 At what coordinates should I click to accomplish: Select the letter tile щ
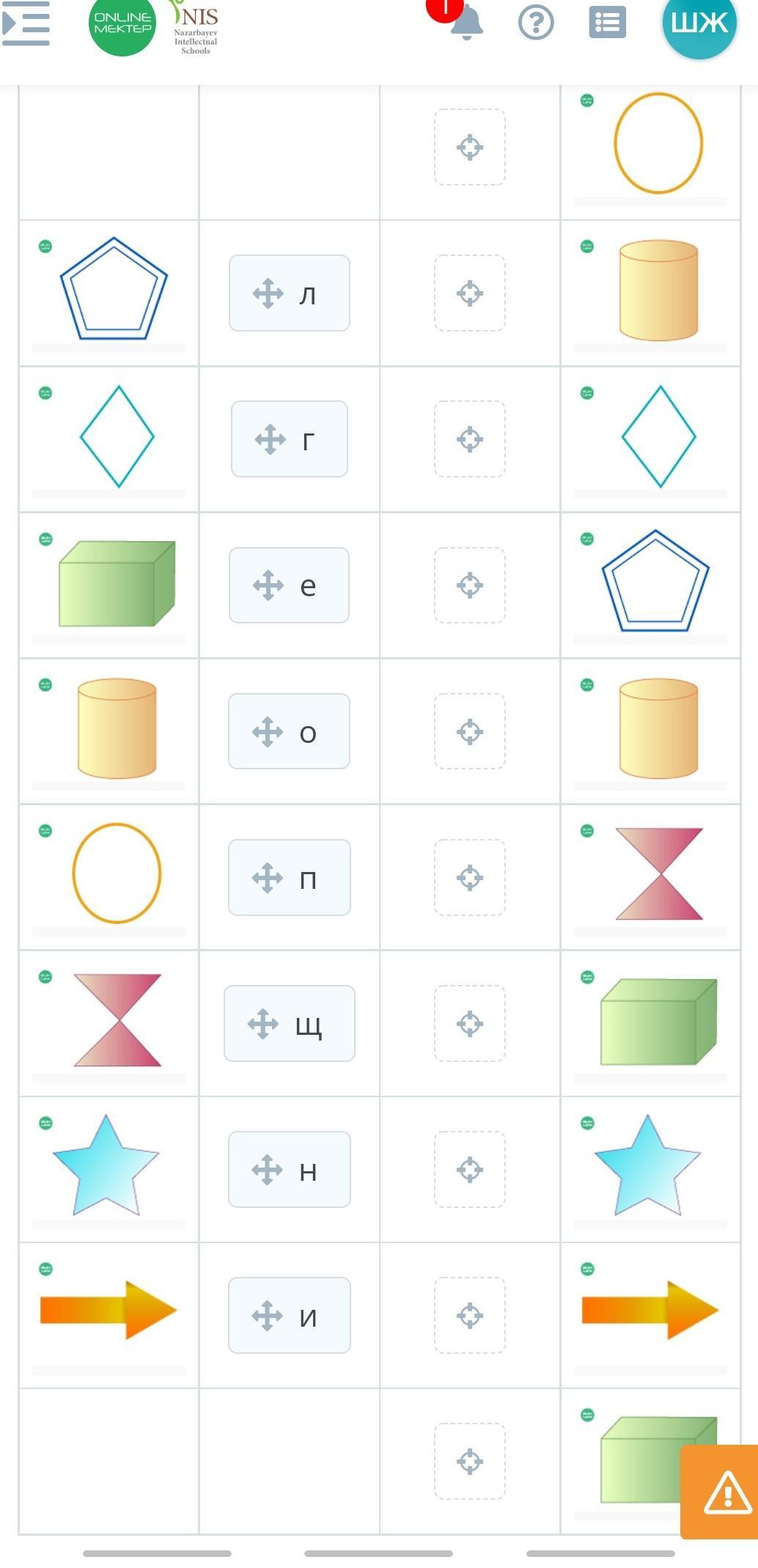290,1023
